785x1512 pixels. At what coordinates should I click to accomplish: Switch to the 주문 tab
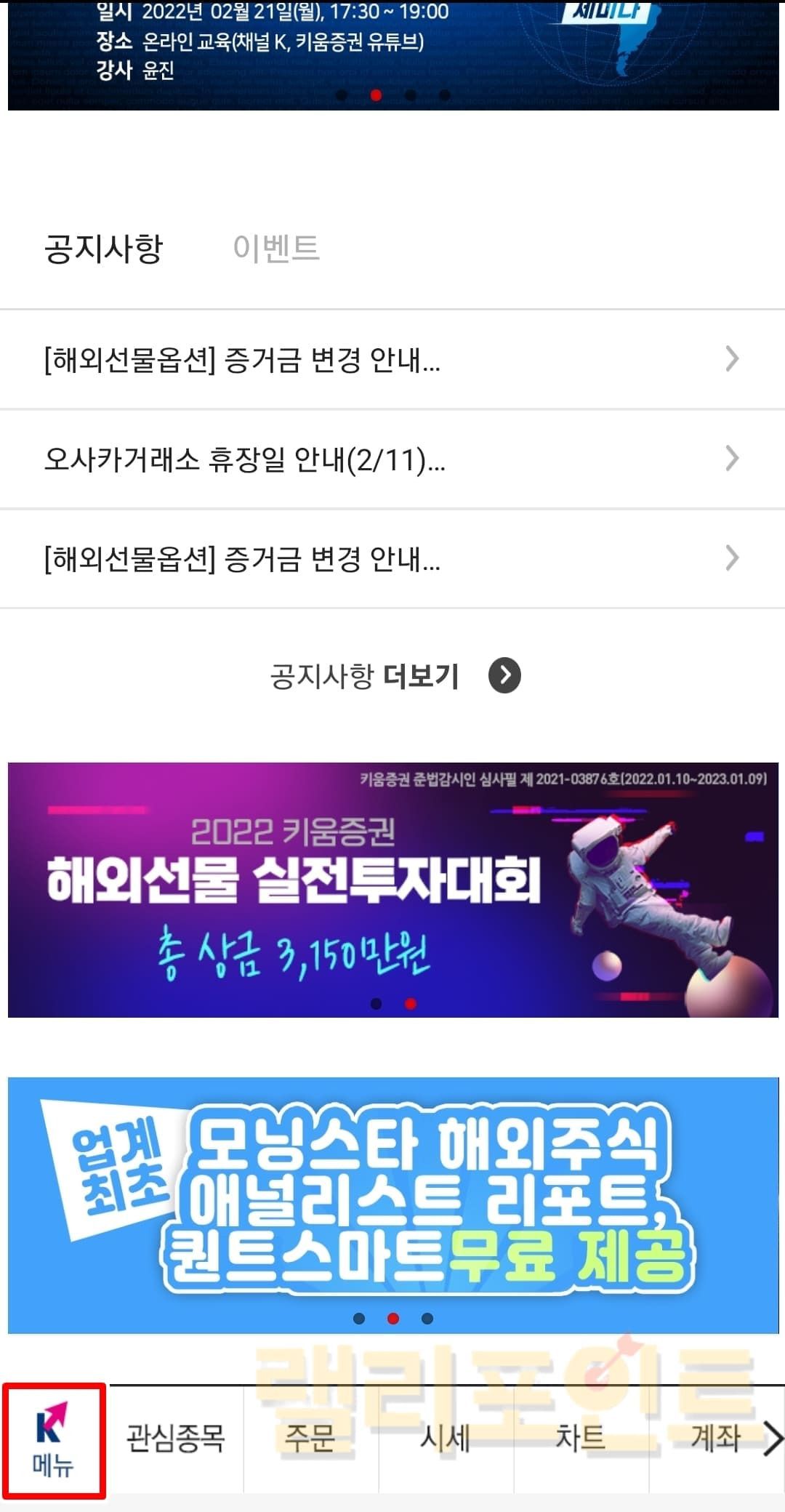tap(310, 1438)
